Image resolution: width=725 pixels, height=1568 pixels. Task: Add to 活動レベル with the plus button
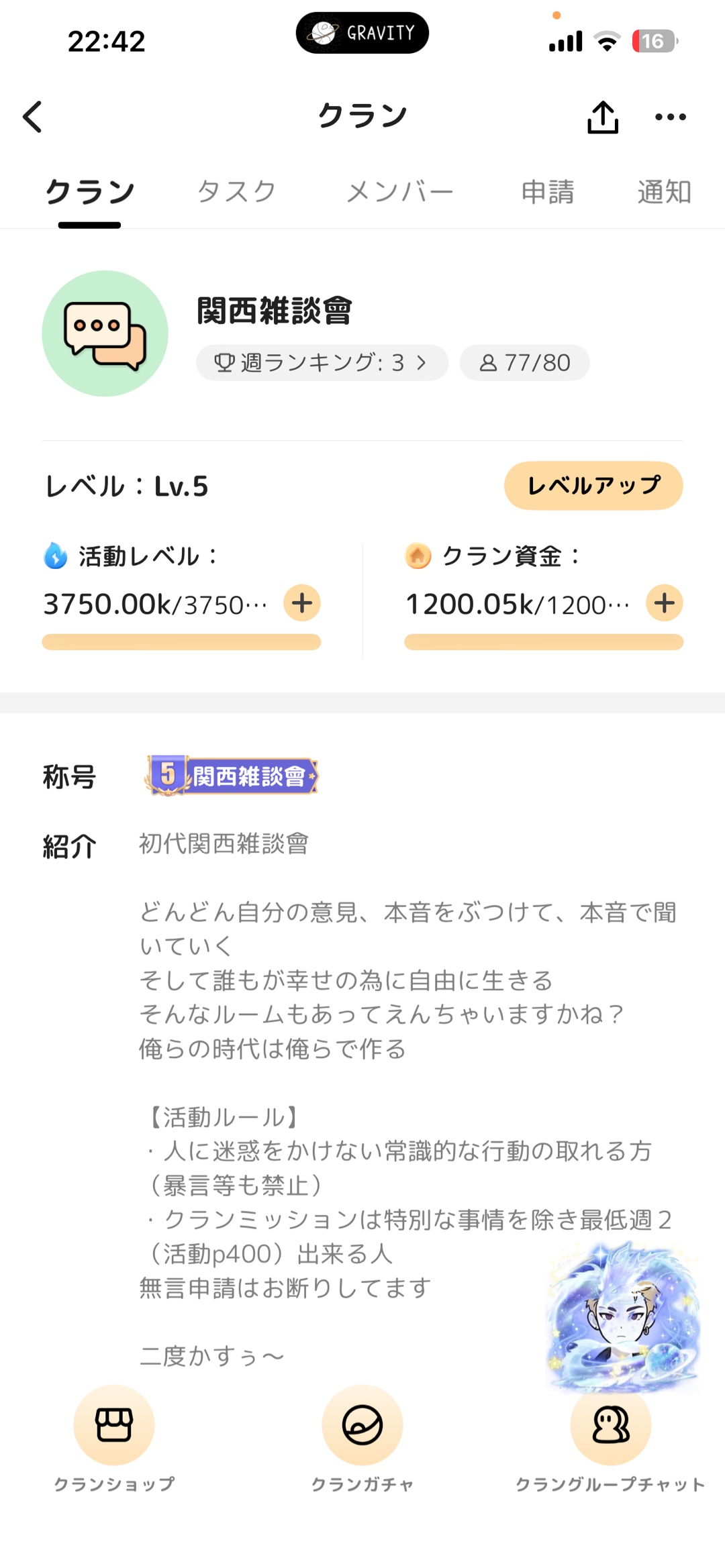(301, 603)
